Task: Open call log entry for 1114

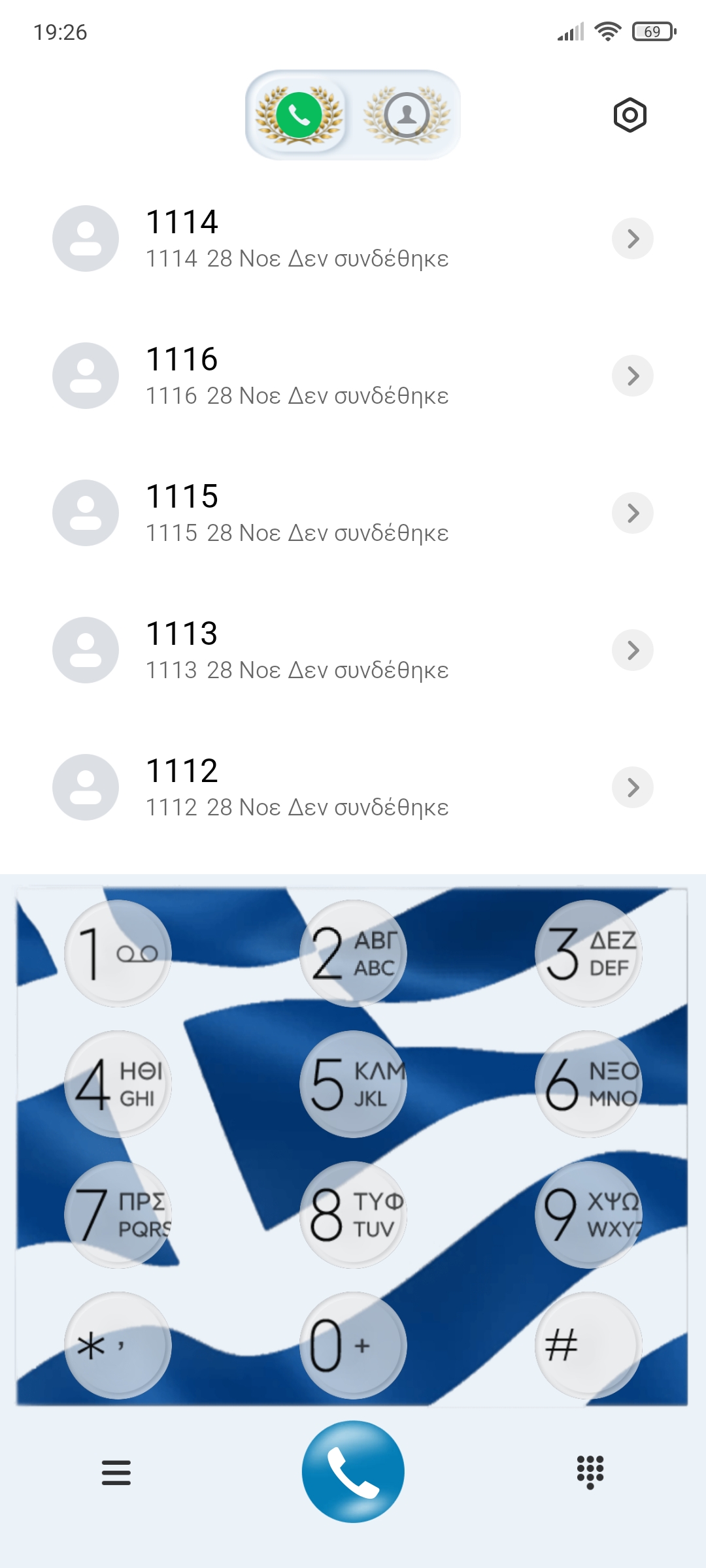Action: click(297, 238)
